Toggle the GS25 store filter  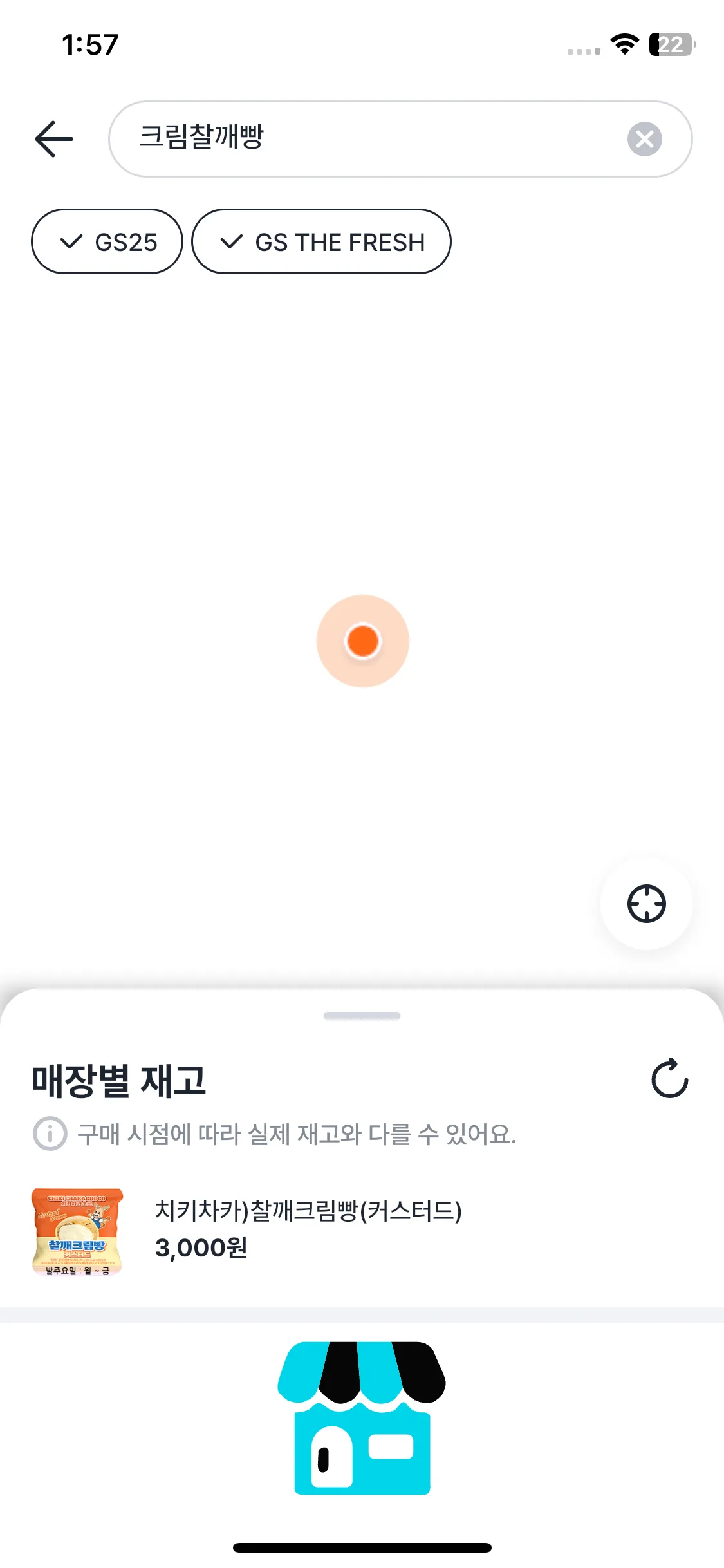click(107, 241)
